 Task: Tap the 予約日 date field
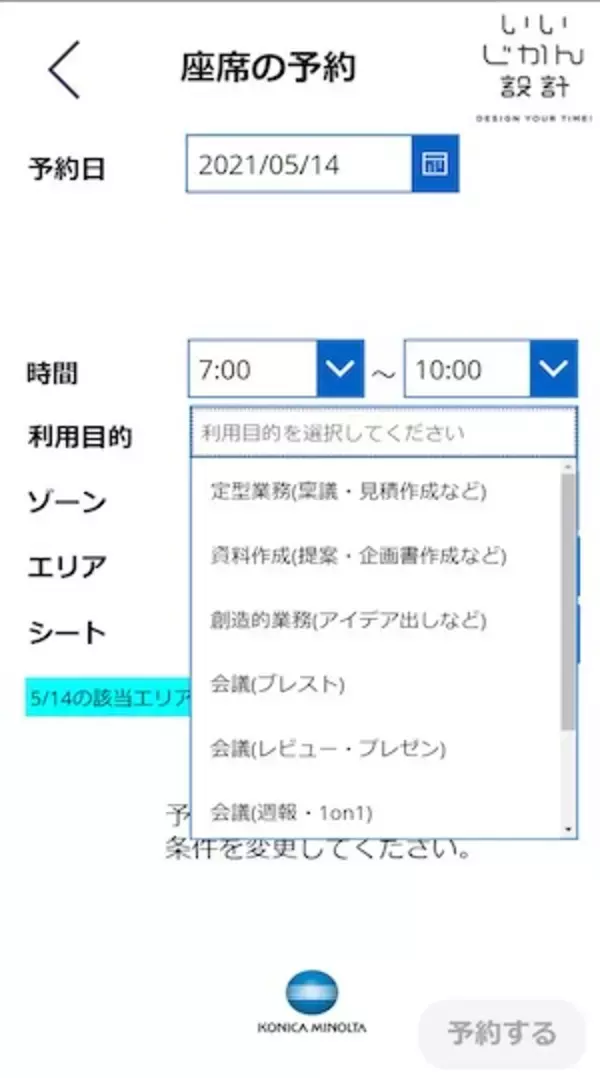[298, 165]
